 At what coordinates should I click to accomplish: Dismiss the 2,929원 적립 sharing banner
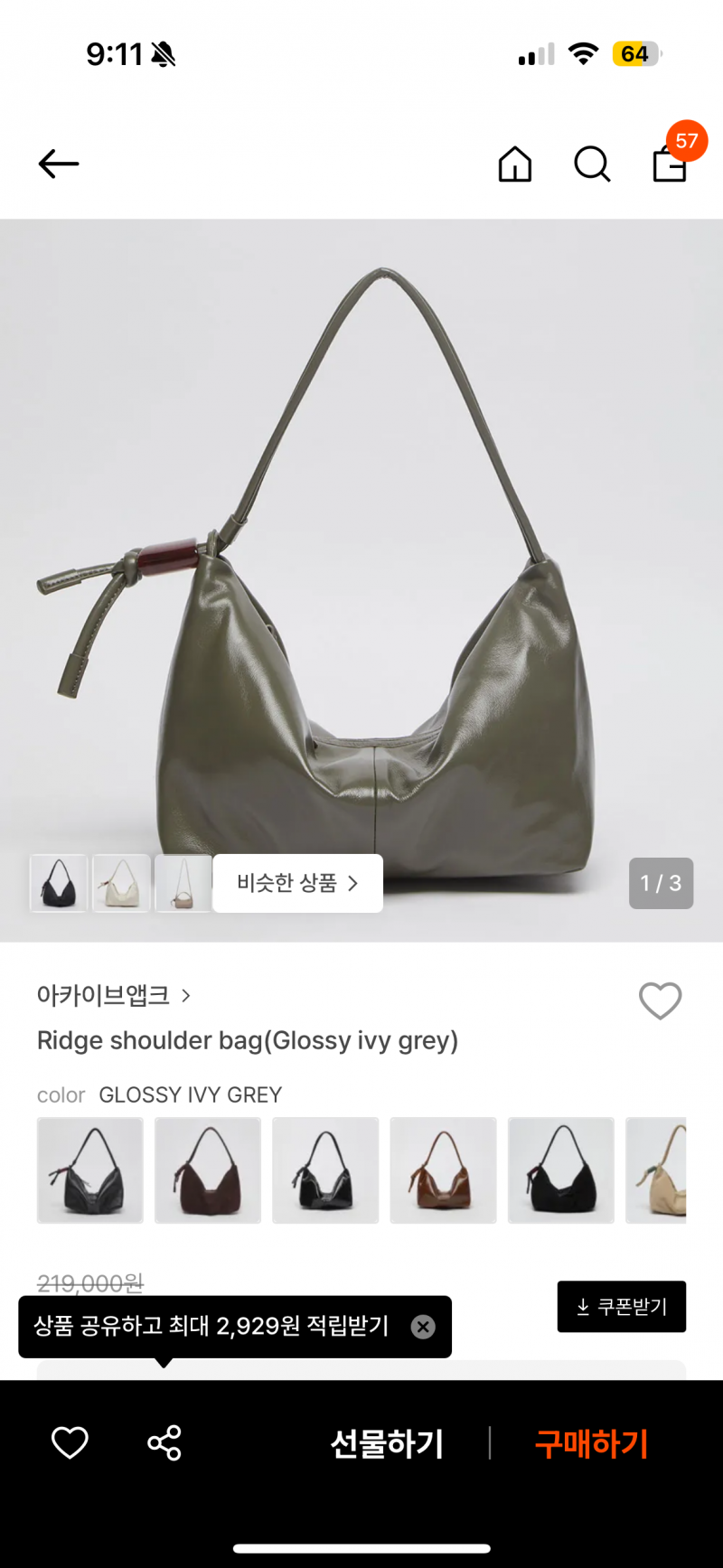click(422, 1326)
